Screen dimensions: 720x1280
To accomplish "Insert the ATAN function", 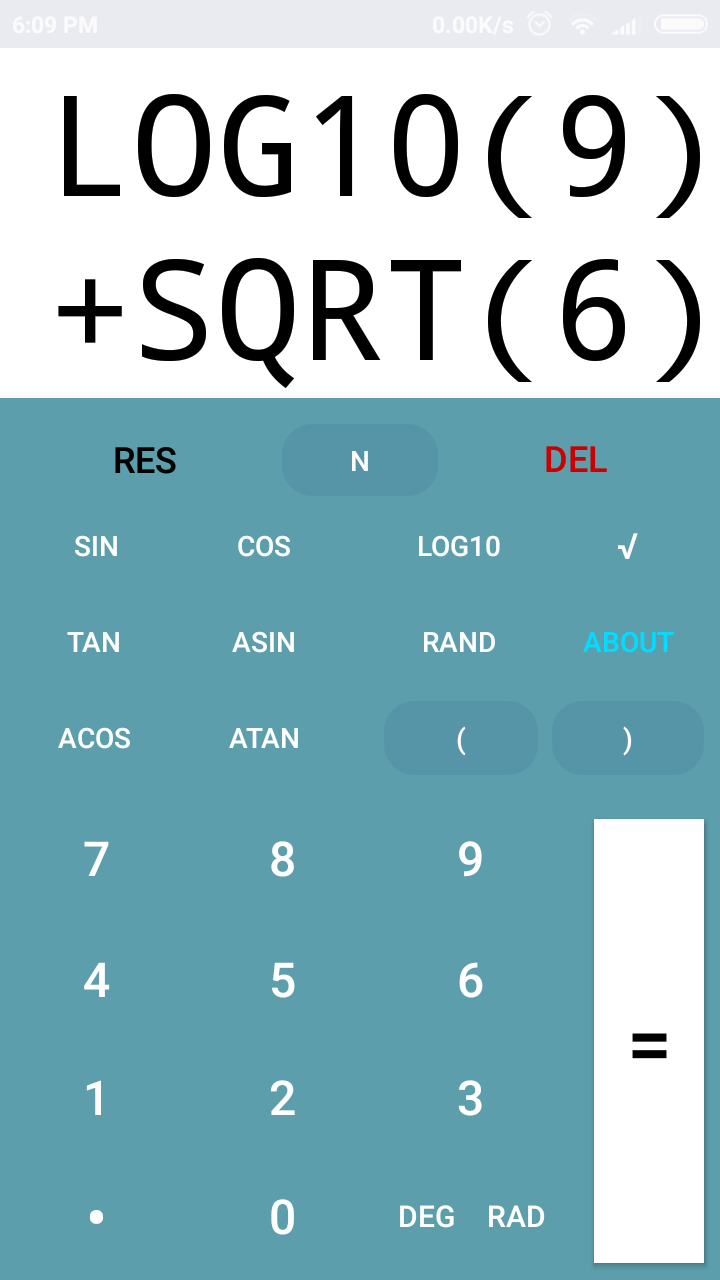I will point(264,739).
